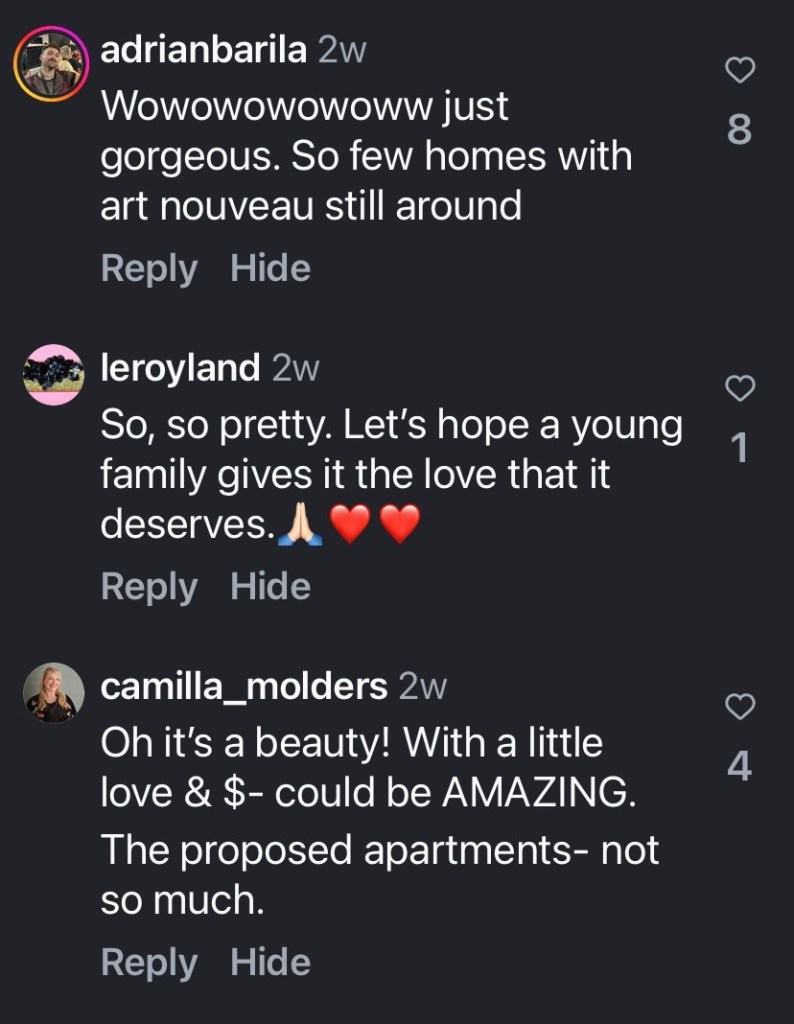Reply to camilla_molders' comment

148,962
